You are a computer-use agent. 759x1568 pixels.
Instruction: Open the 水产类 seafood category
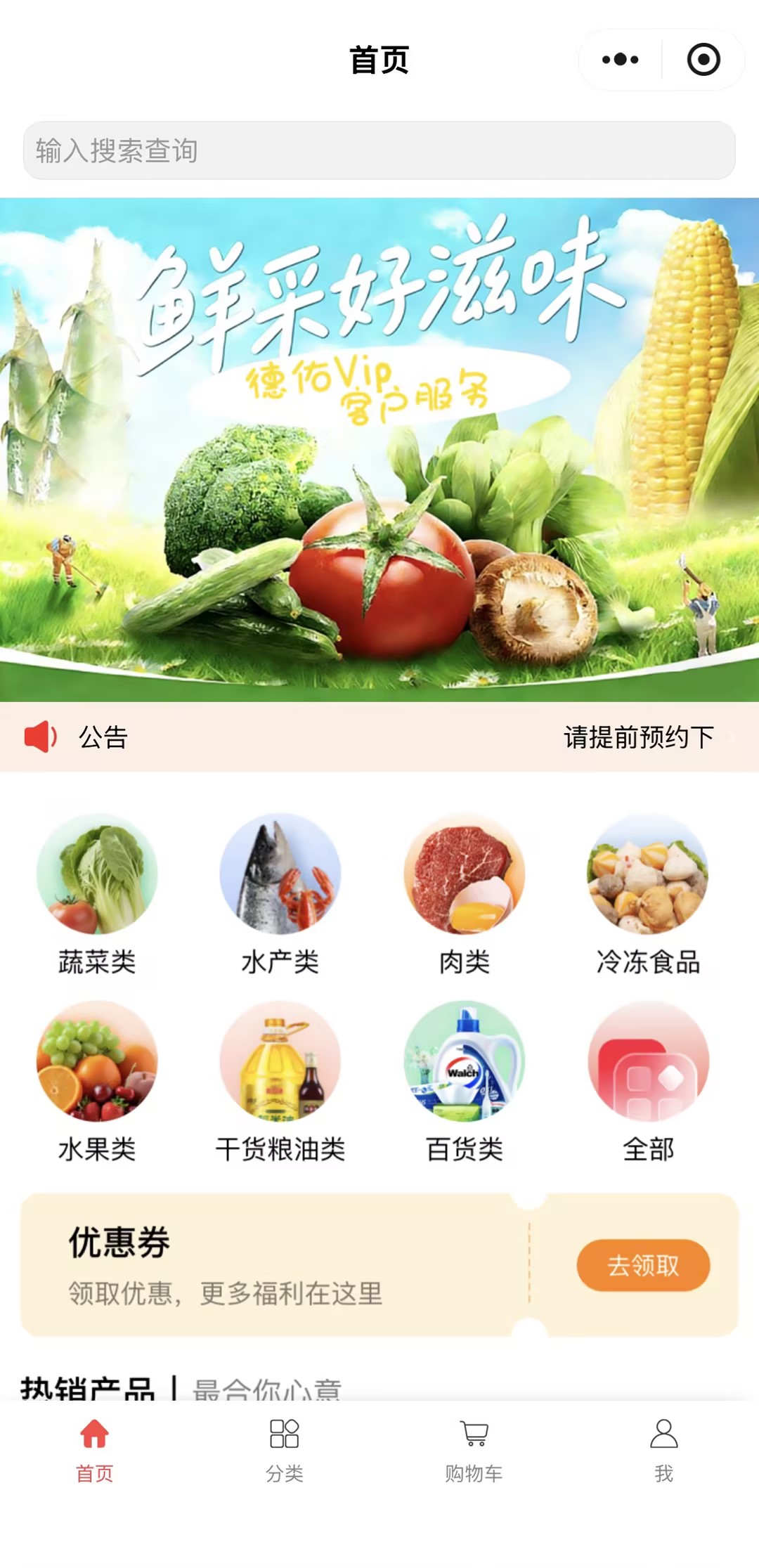pyautogui.click(x=280, y=893)
